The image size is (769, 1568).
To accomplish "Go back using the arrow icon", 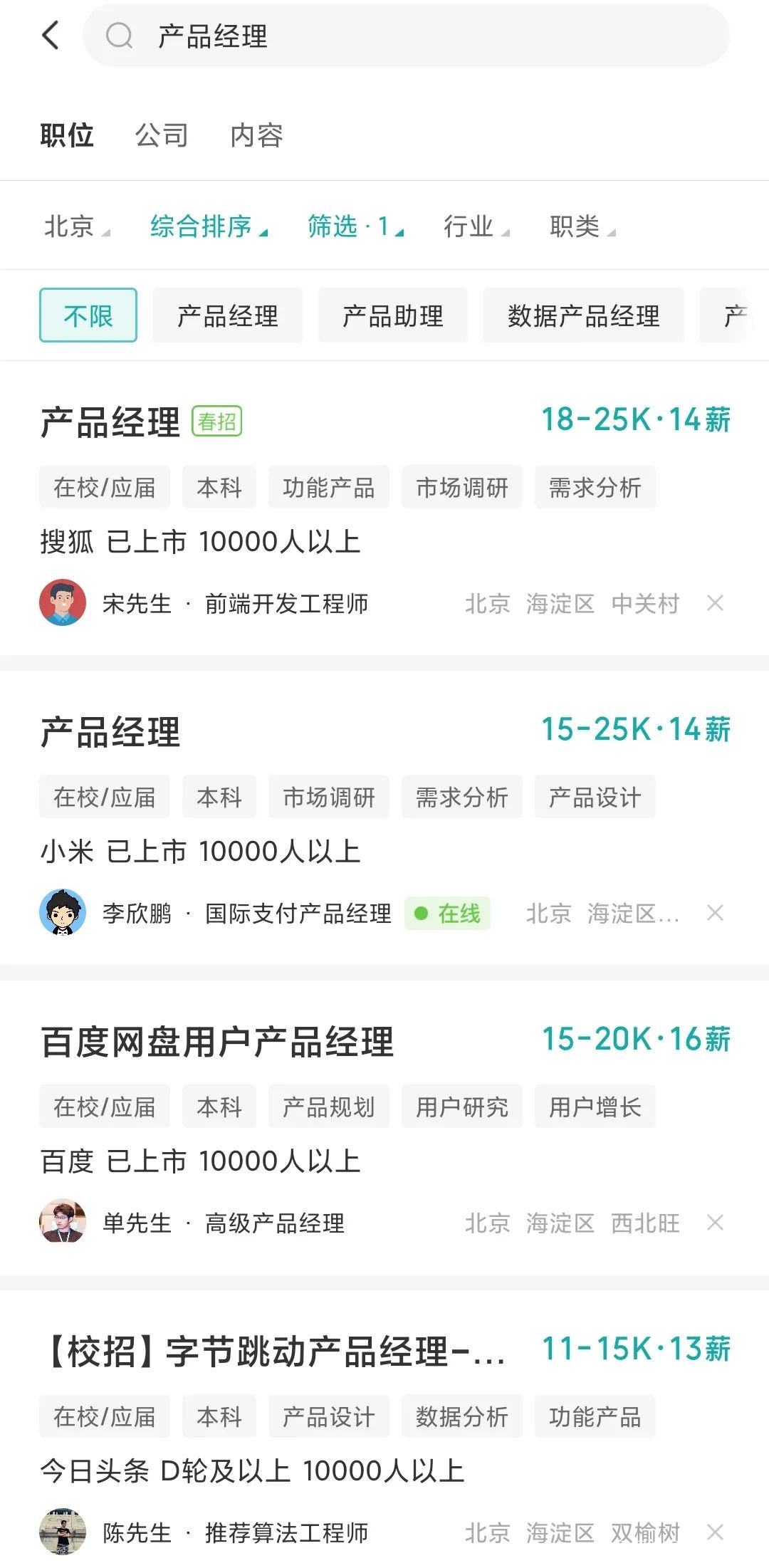I will point(51,35).
